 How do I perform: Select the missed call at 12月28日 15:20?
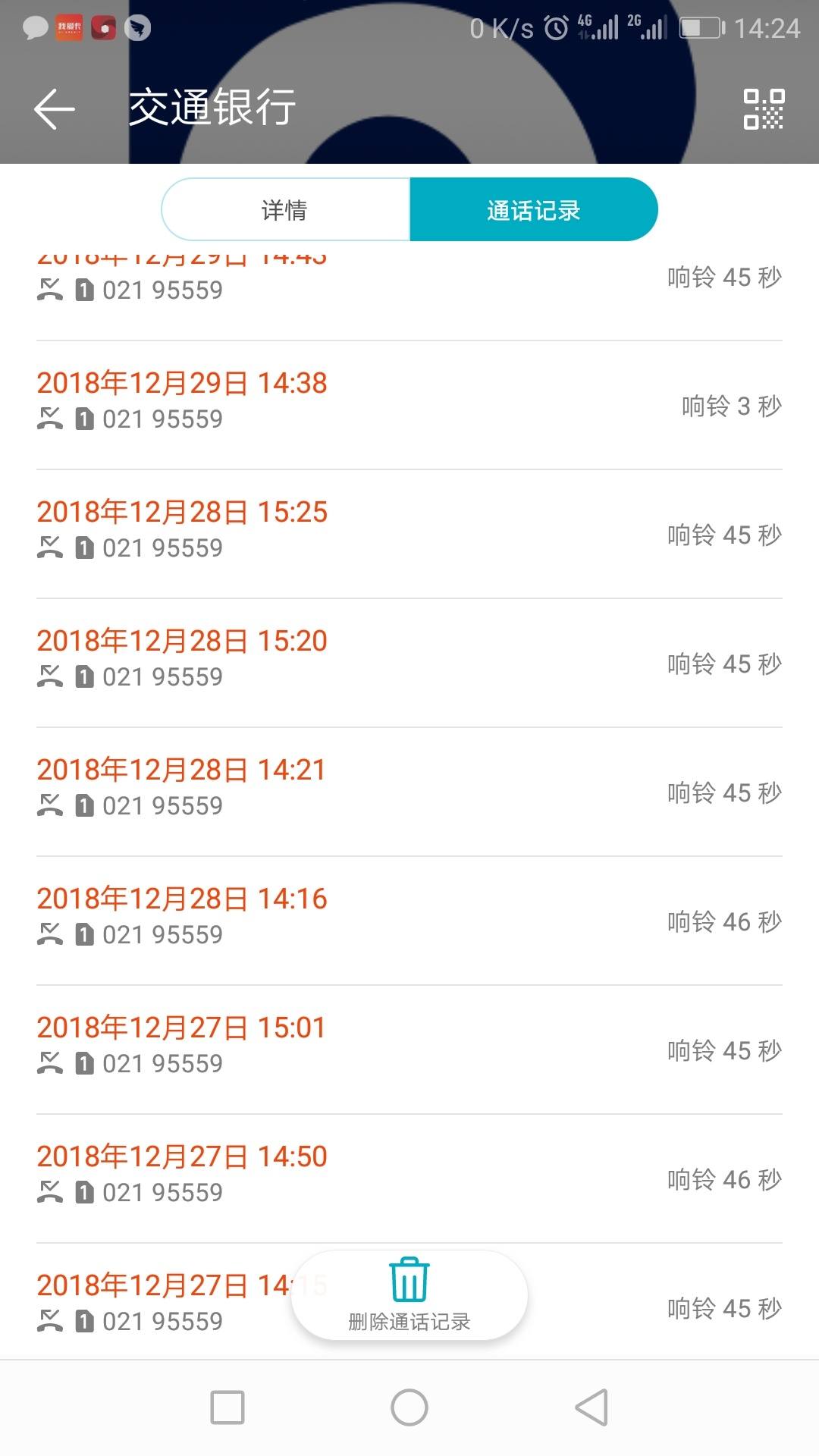click(x=409, y=663)
